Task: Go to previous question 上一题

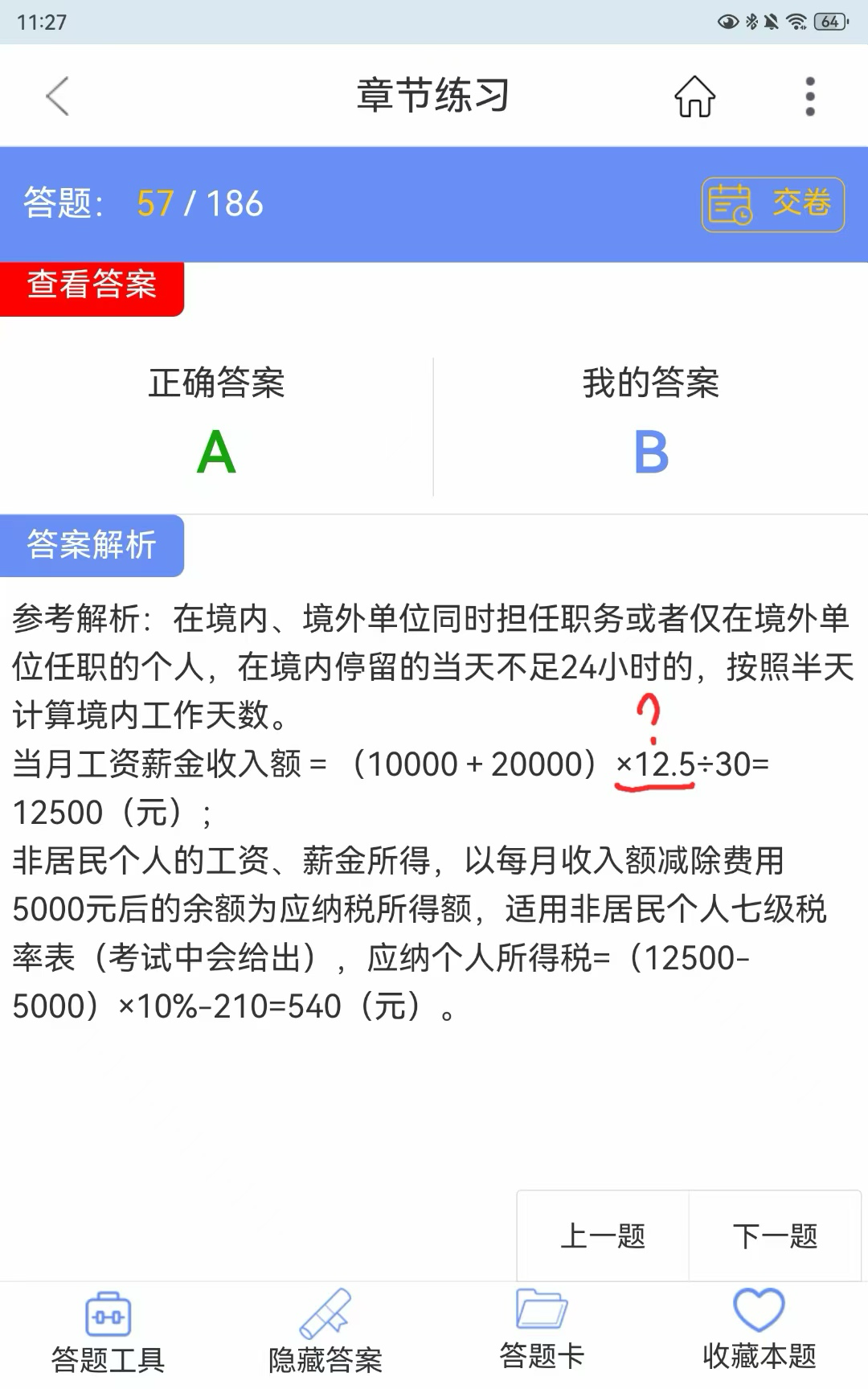Action: click(603, 1235)
